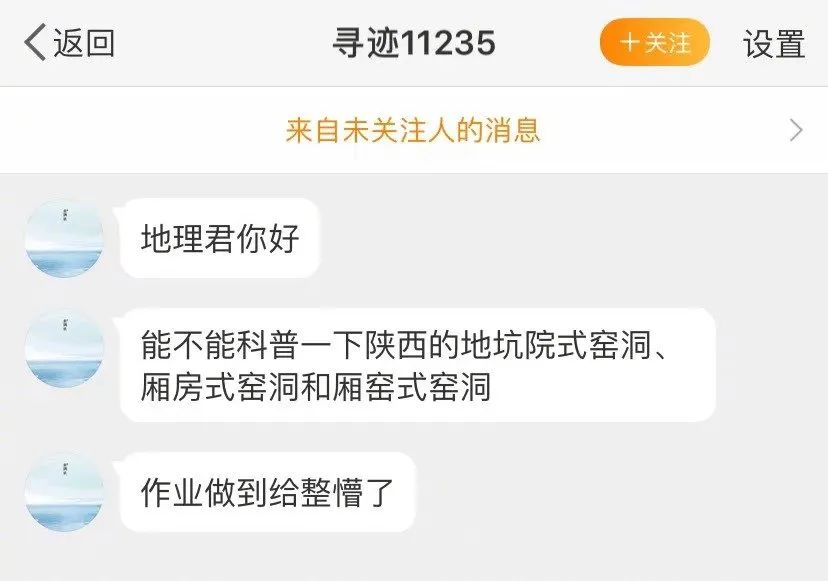Go back via 返回
Viewport: 828px width, 581px height.
point(70,43)
